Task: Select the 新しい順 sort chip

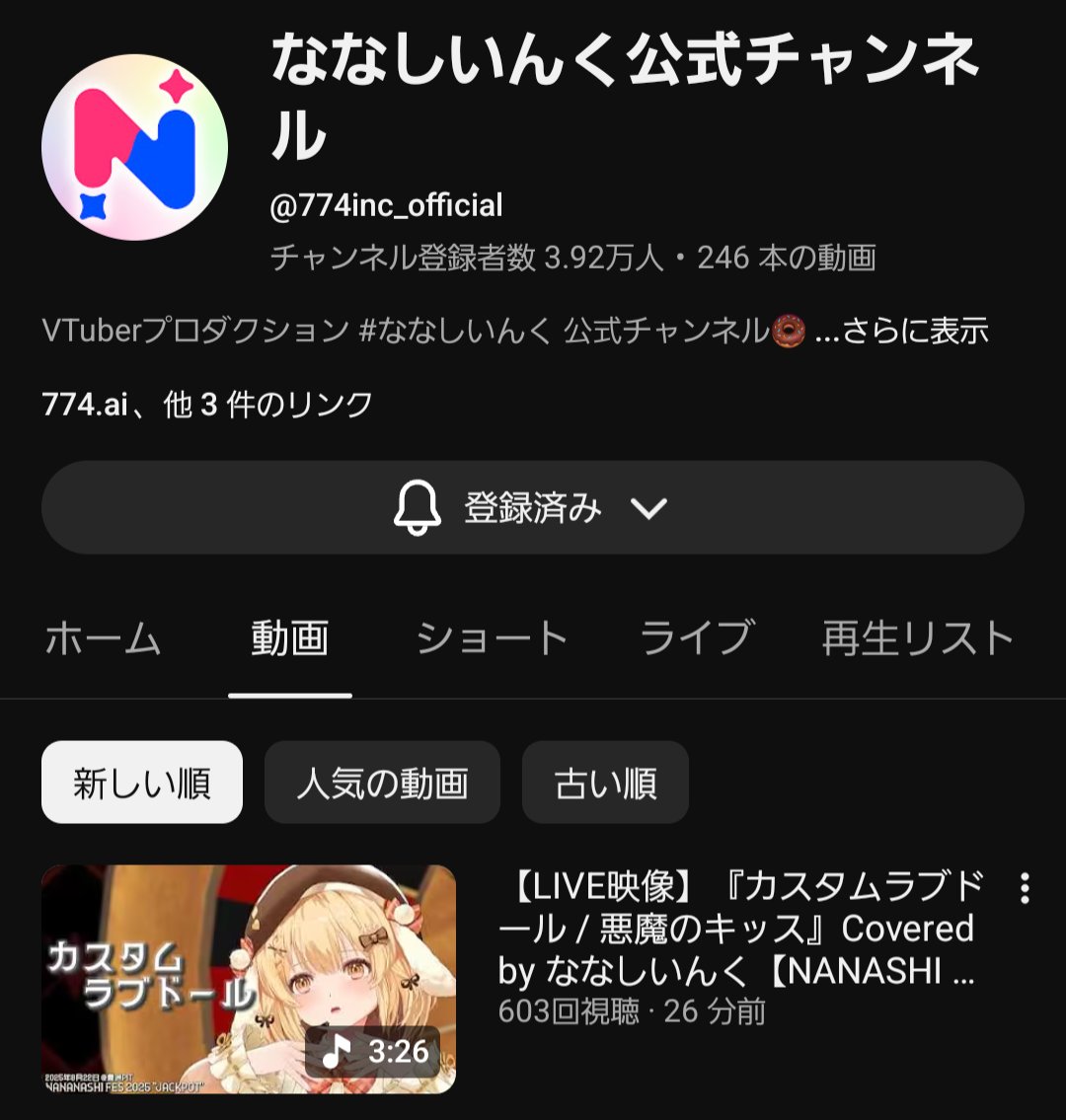Action: (x=142, y=783)
